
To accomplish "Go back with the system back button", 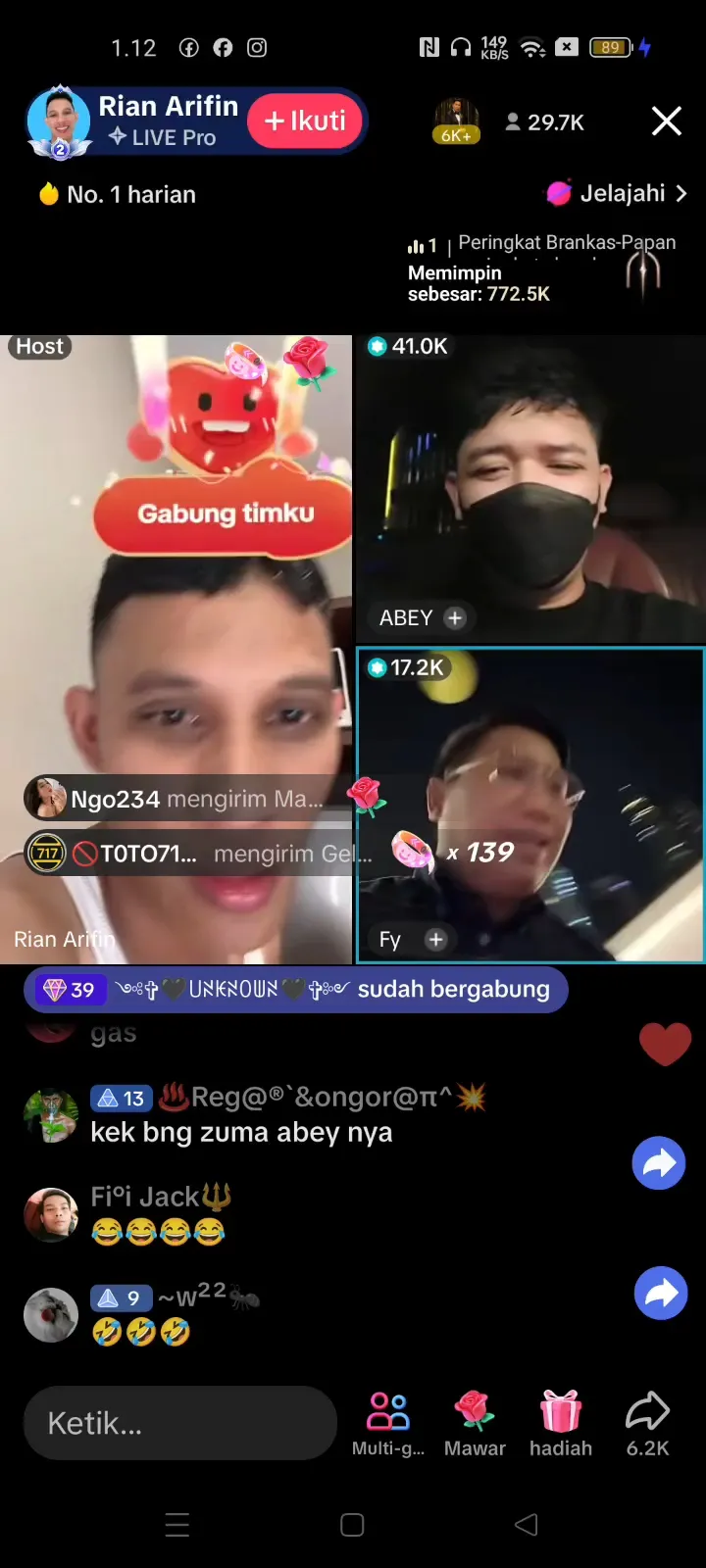I will point(527,1525).
